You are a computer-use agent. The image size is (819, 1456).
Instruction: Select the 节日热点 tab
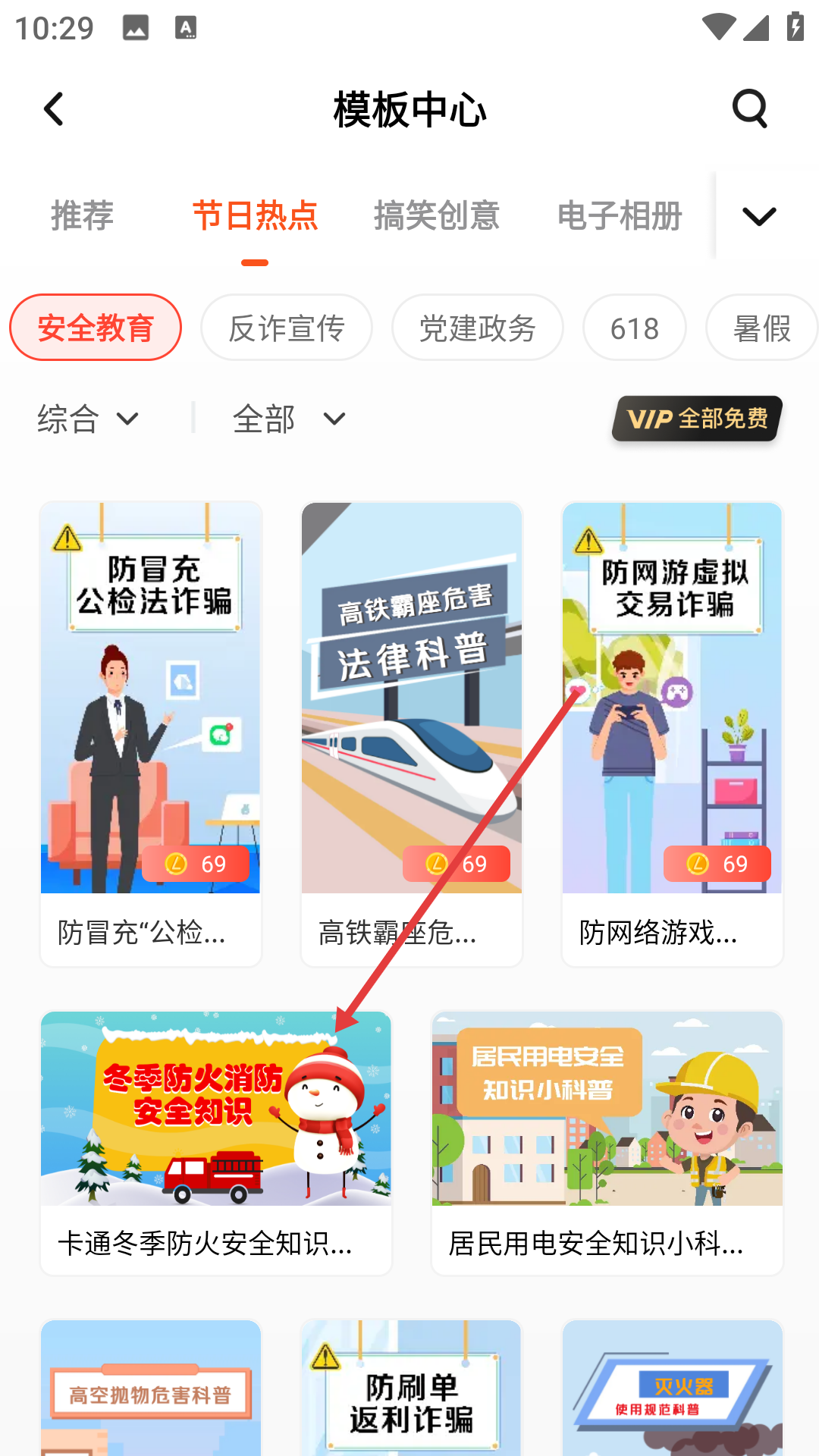click(x=255, y=216)
